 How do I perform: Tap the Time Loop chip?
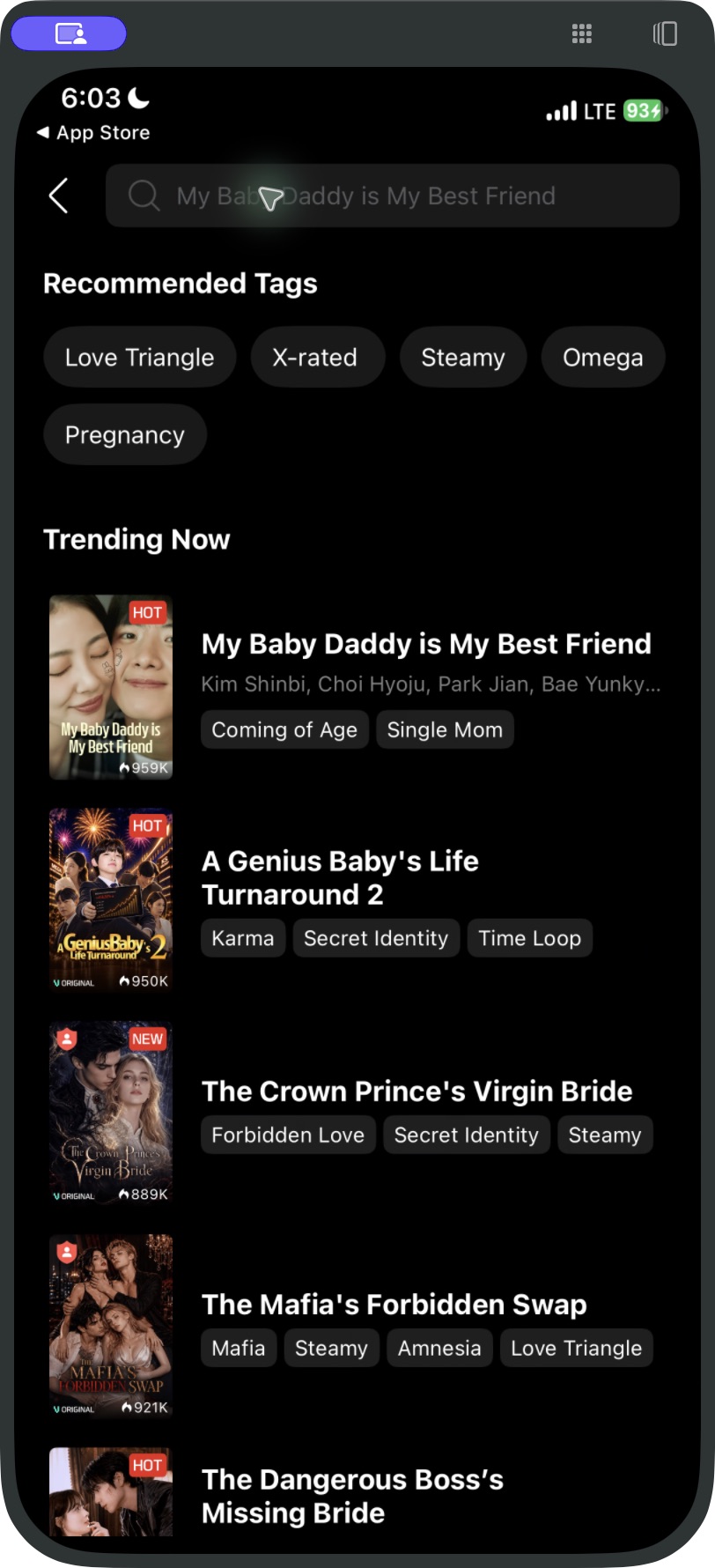530,938
